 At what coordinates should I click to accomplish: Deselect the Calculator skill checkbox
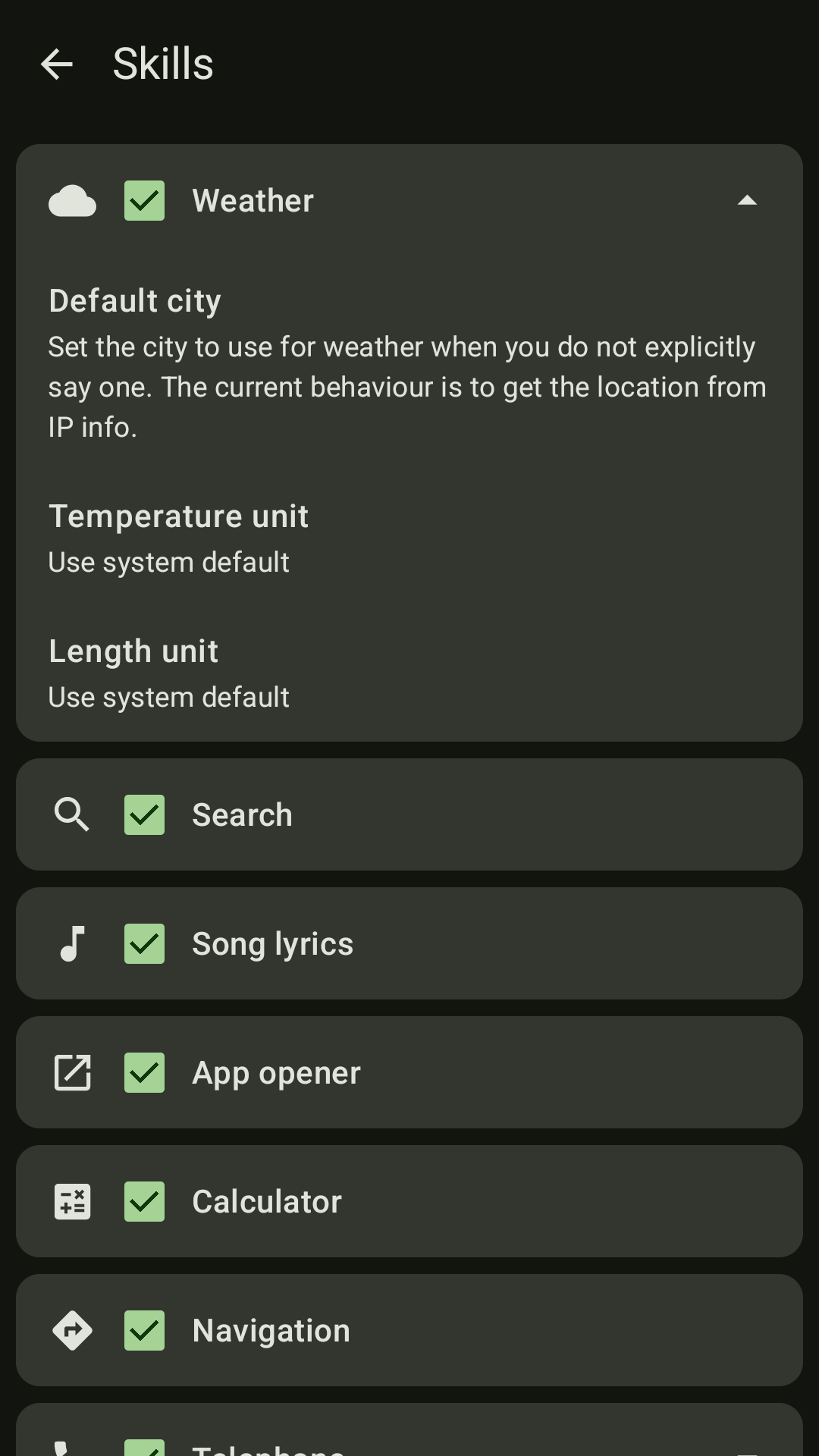pyautogui.click(x=144, y=1202)
